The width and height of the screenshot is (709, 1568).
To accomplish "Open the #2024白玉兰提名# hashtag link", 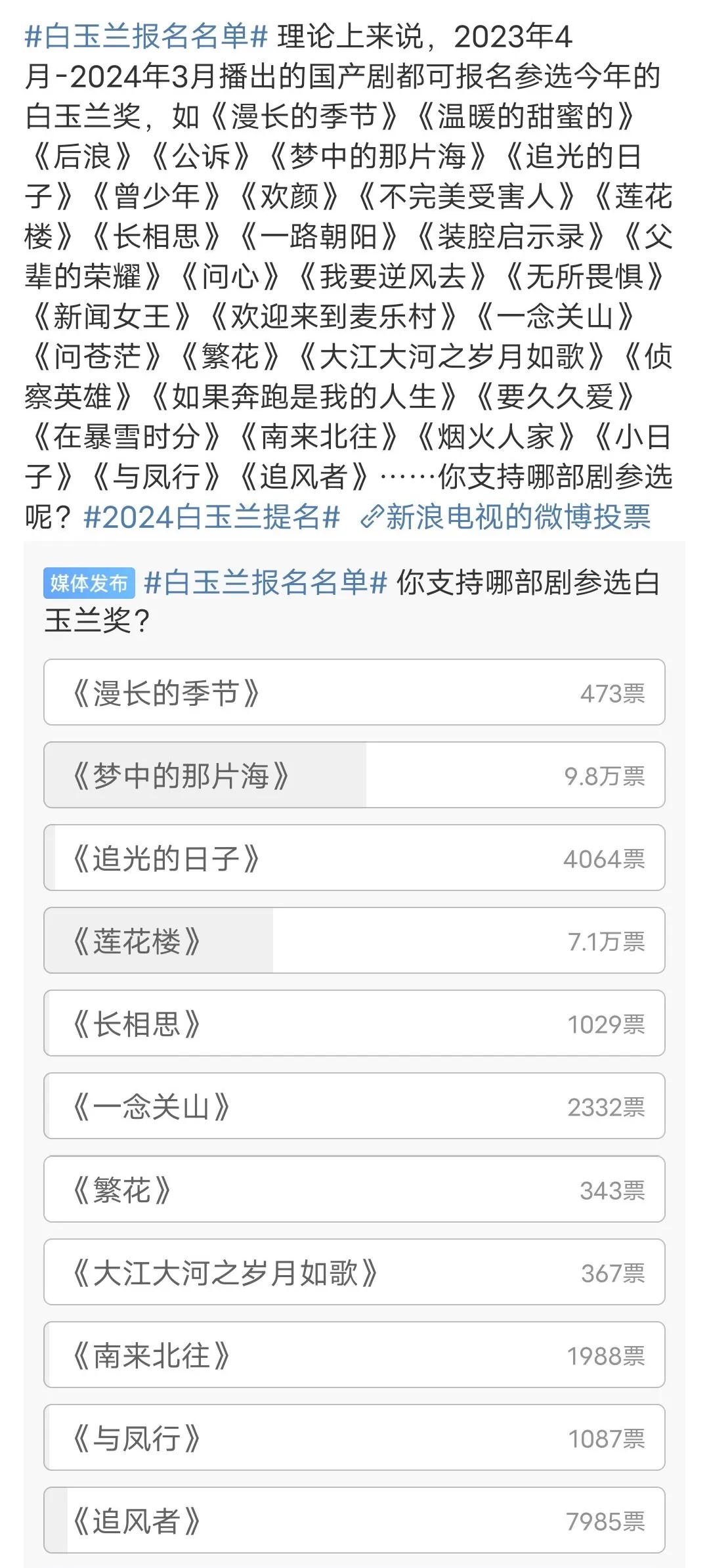I will (x=211, y=517).
